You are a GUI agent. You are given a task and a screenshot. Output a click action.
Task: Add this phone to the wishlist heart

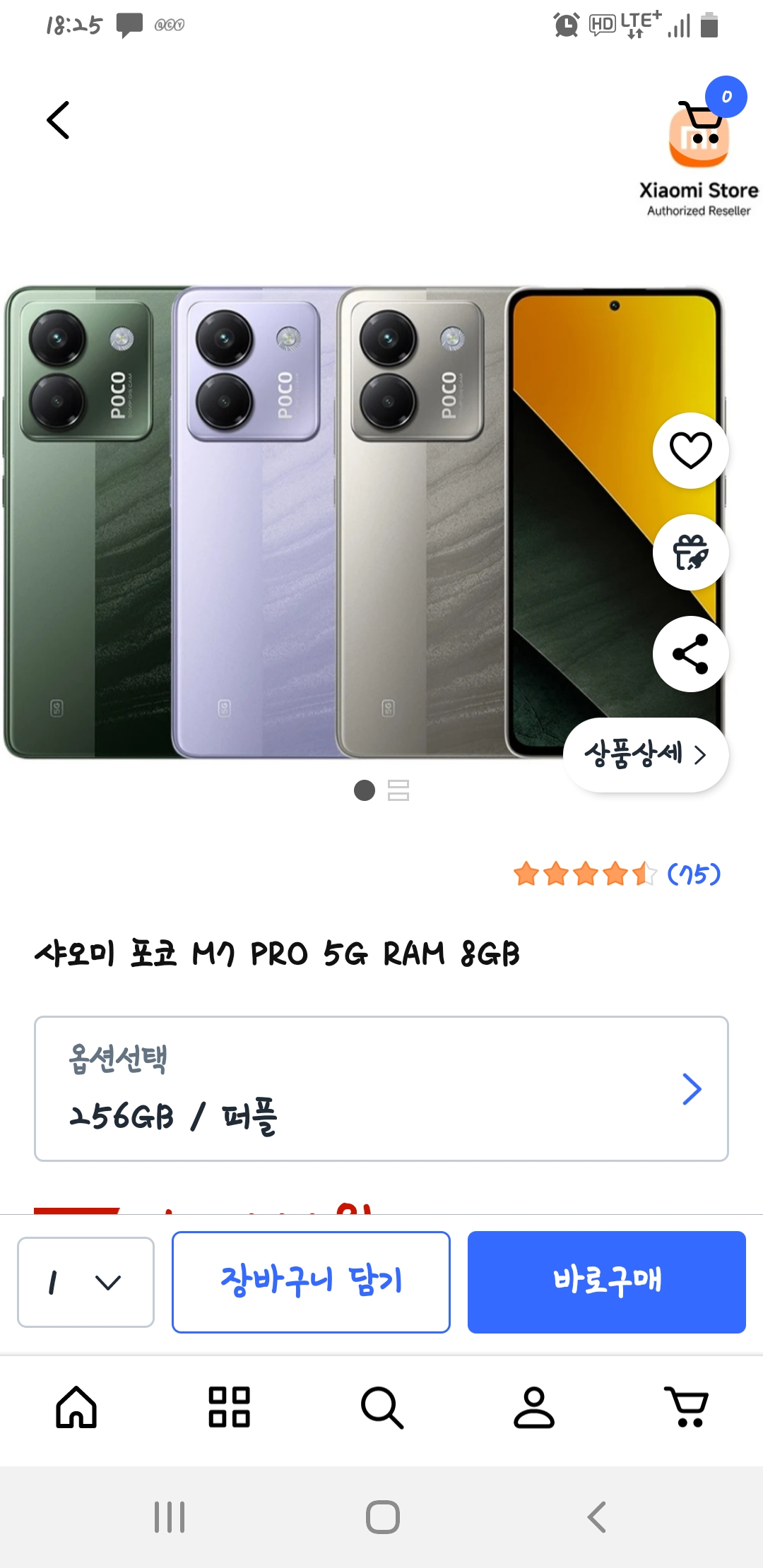[x=690, y=451]
